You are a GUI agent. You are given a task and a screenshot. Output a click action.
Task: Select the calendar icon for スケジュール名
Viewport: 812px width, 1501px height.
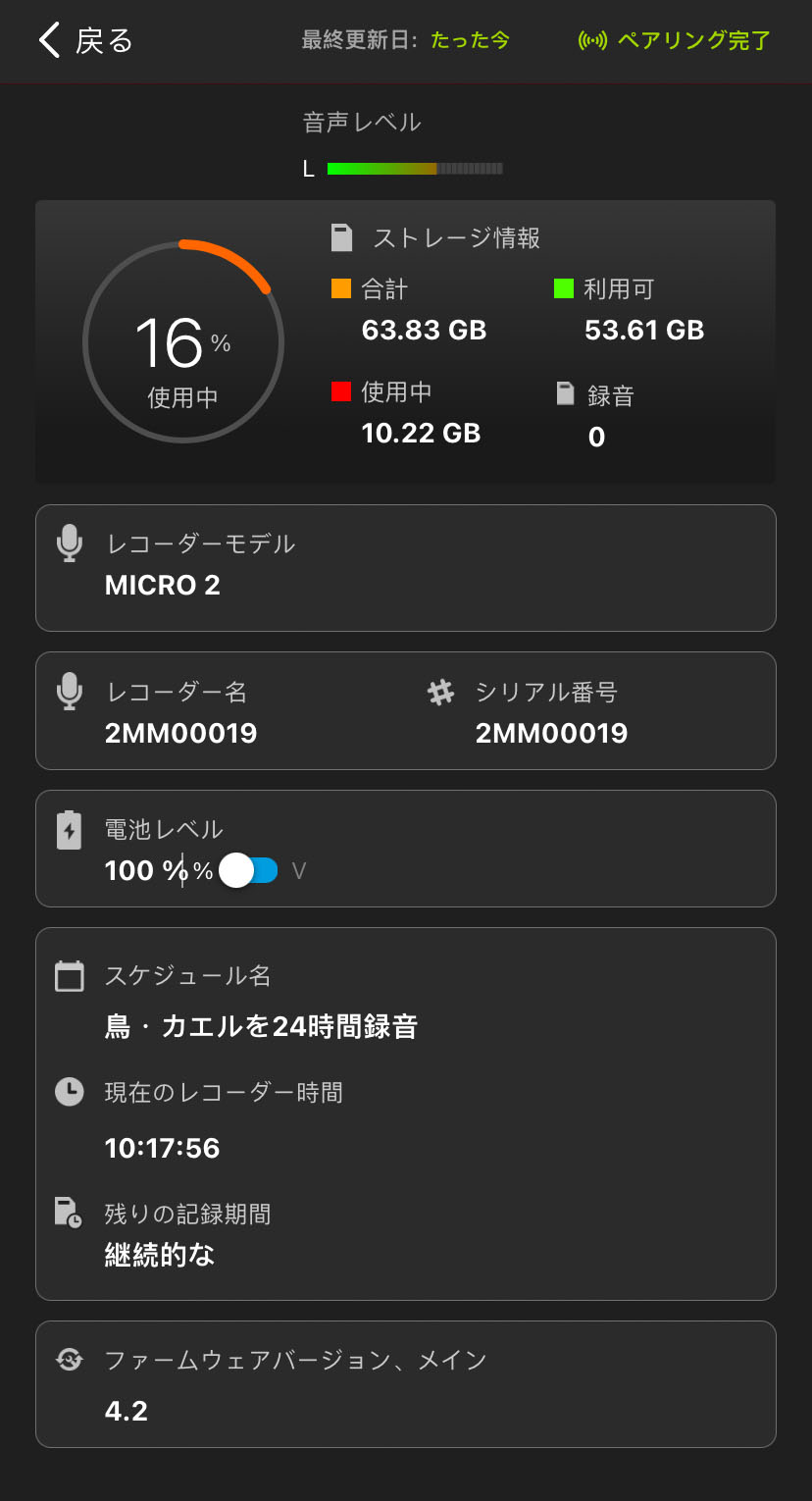point(69,975)
